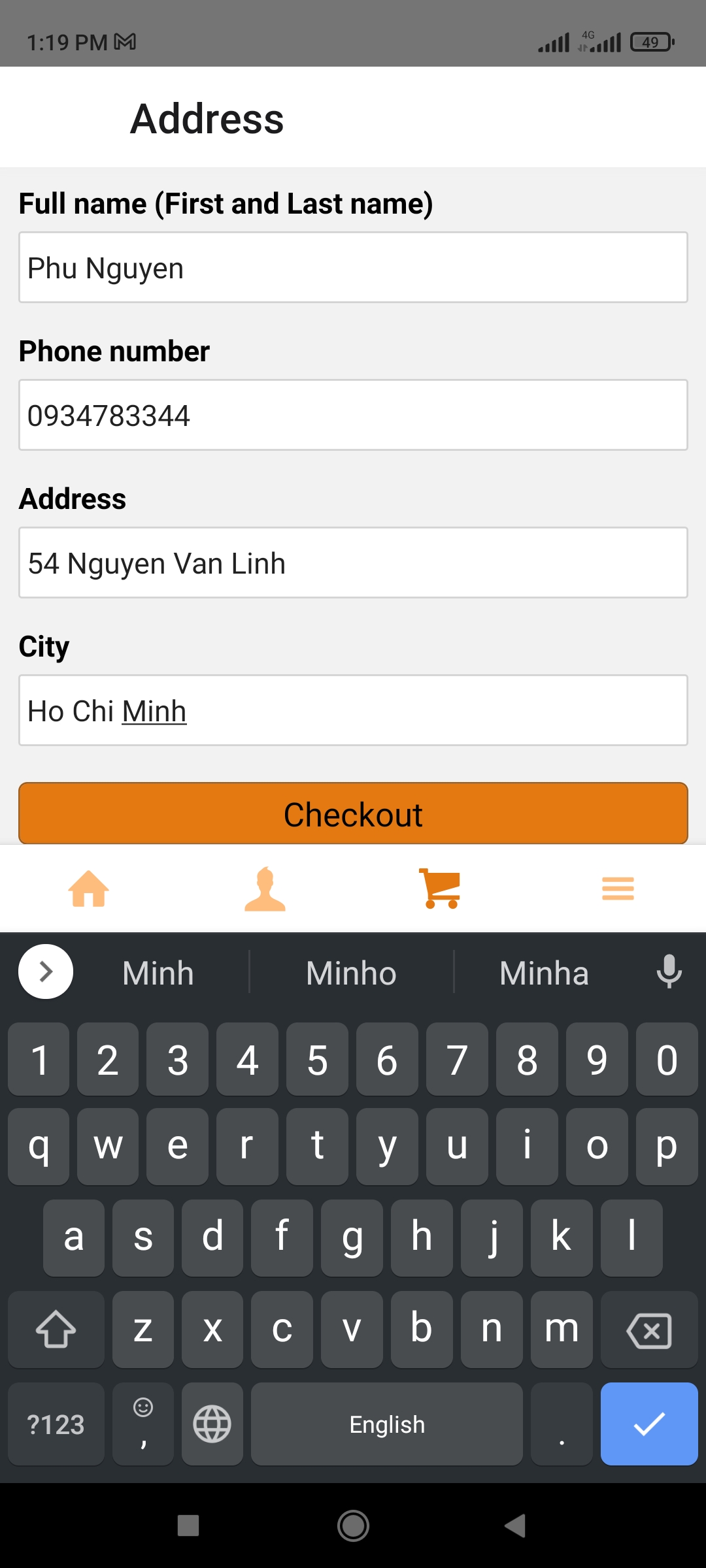Tap the City input field
This screenshot has height=1568, width=706.
[353, 711]
